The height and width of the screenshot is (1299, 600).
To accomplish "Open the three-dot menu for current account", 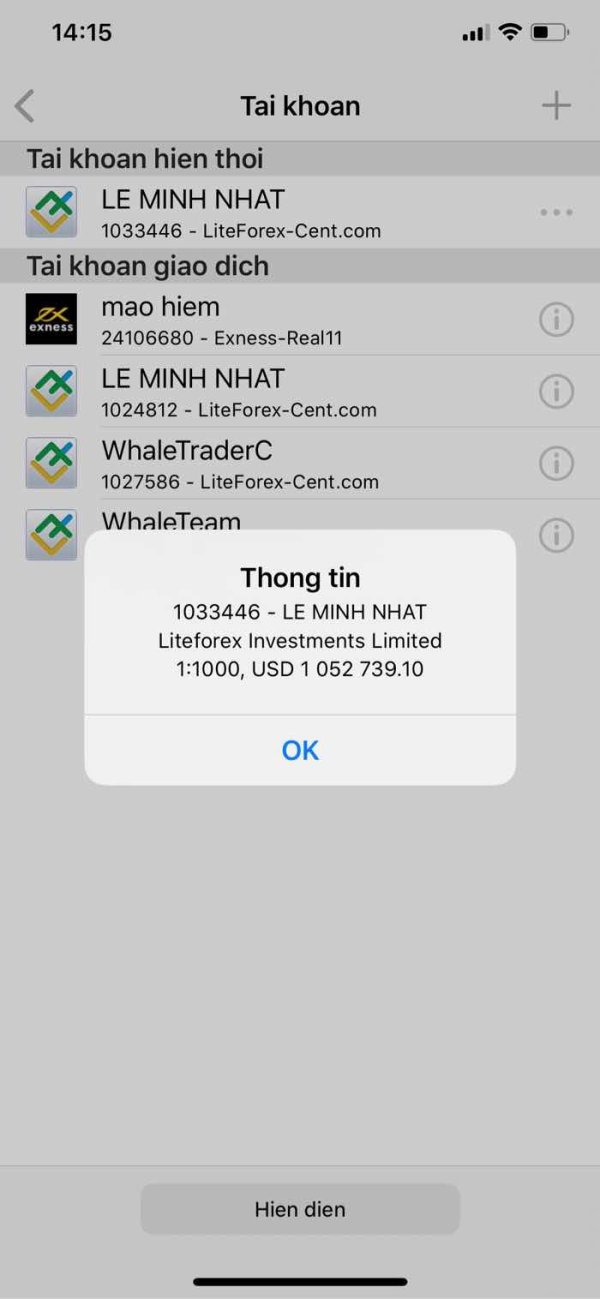I will pos(556,212).
